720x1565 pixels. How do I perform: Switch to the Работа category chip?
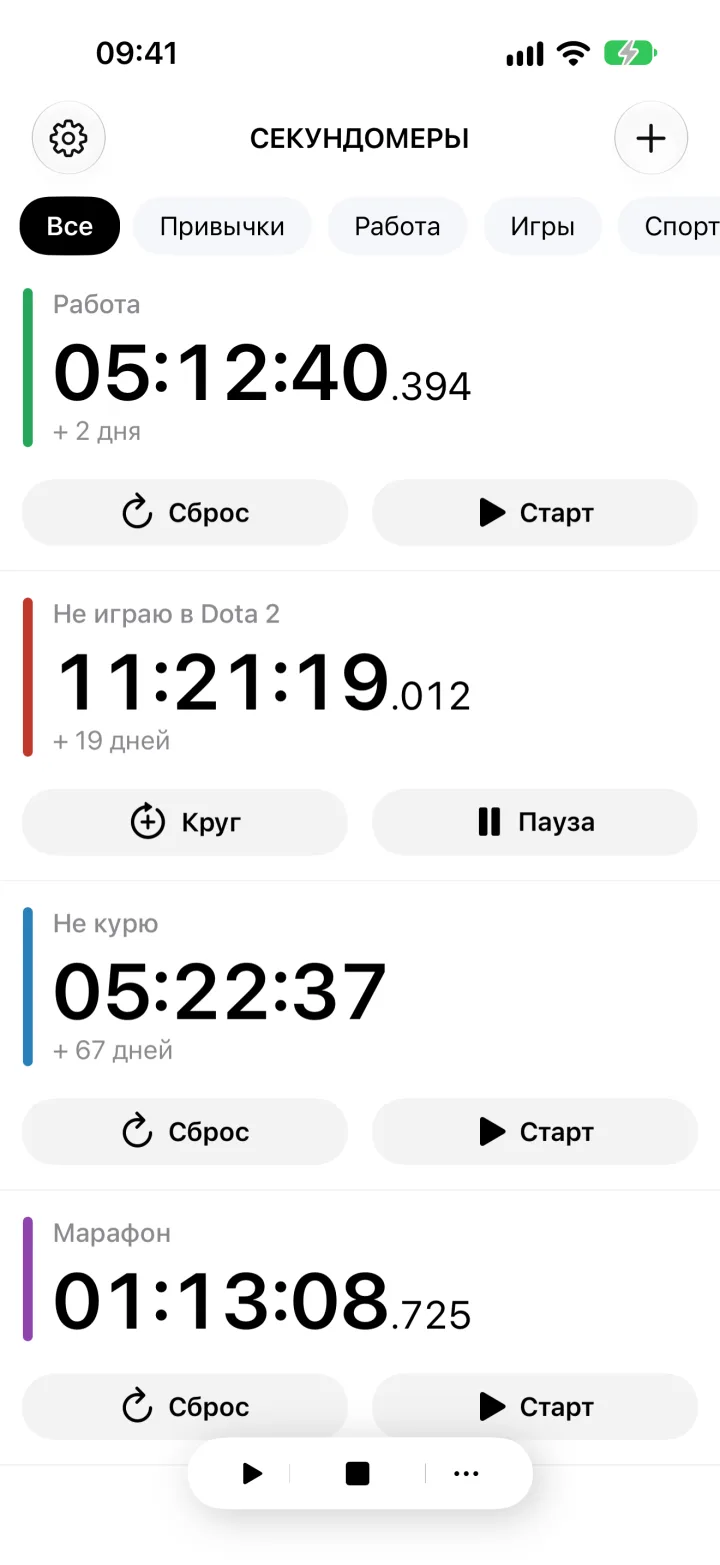[397, 226]
